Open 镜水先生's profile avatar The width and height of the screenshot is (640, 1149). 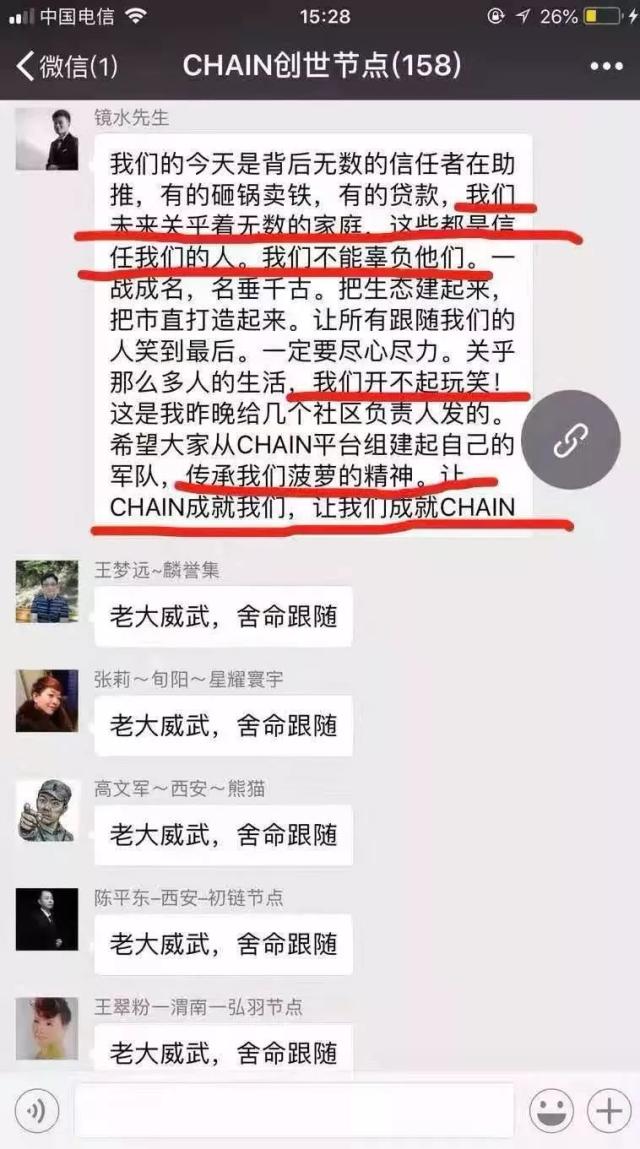(47, 139)
